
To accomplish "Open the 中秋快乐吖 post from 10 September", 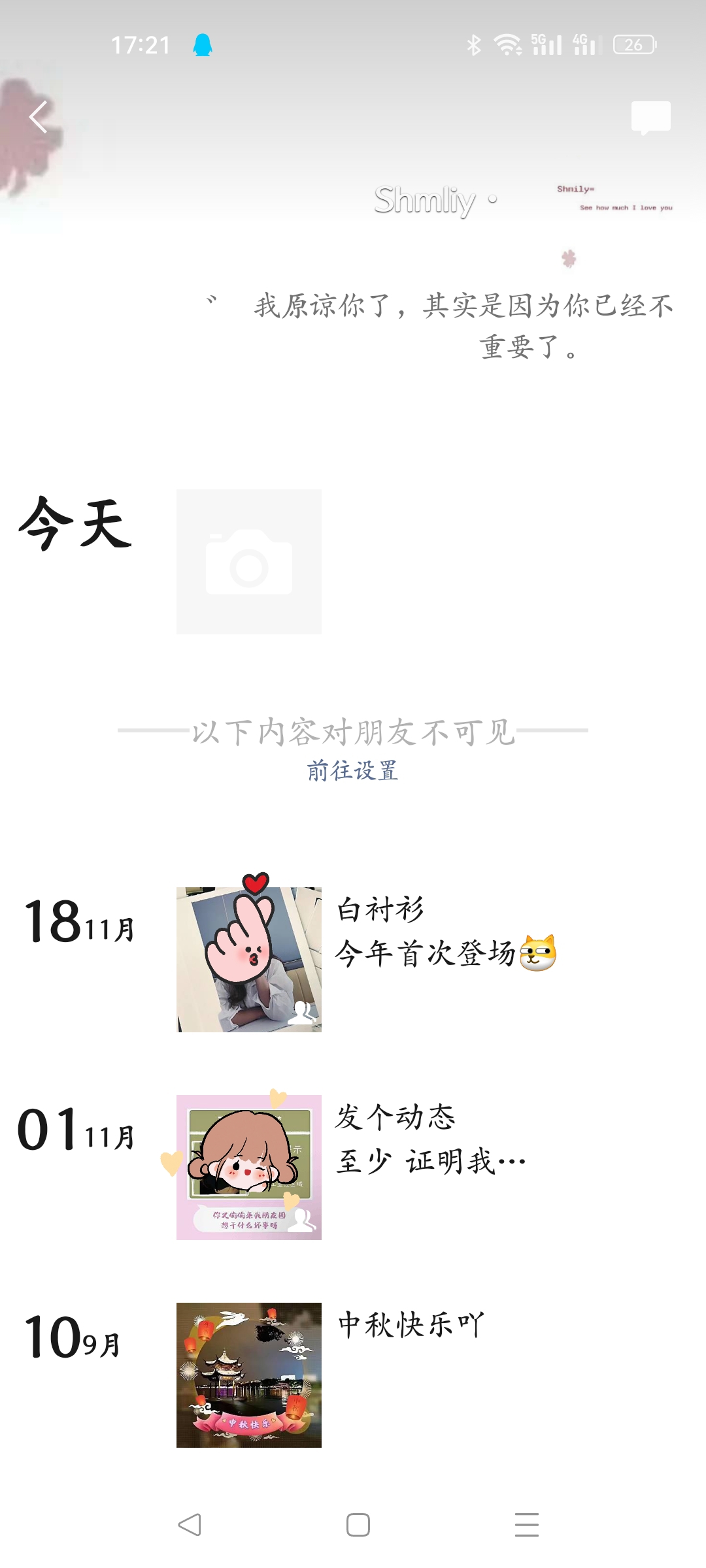I will tap(249, 1375).
